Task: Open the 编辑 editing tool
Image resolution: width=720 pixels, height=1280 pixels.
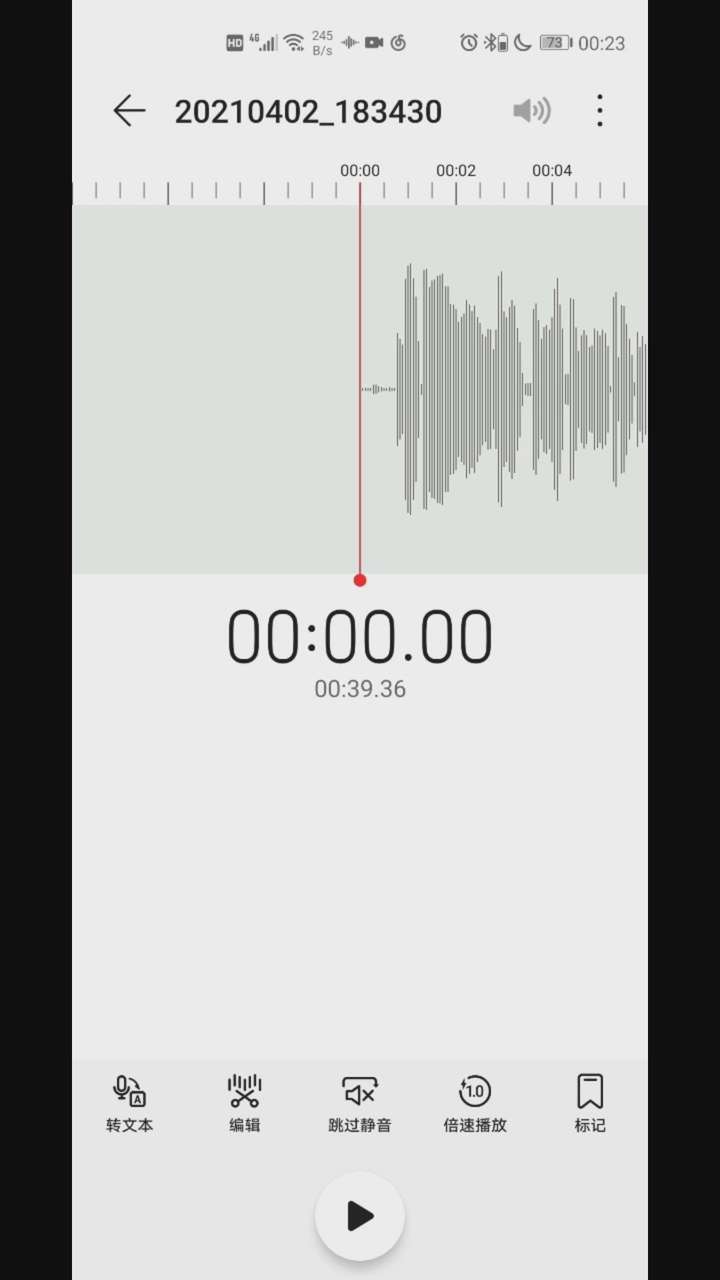Action: [245, 1103]
